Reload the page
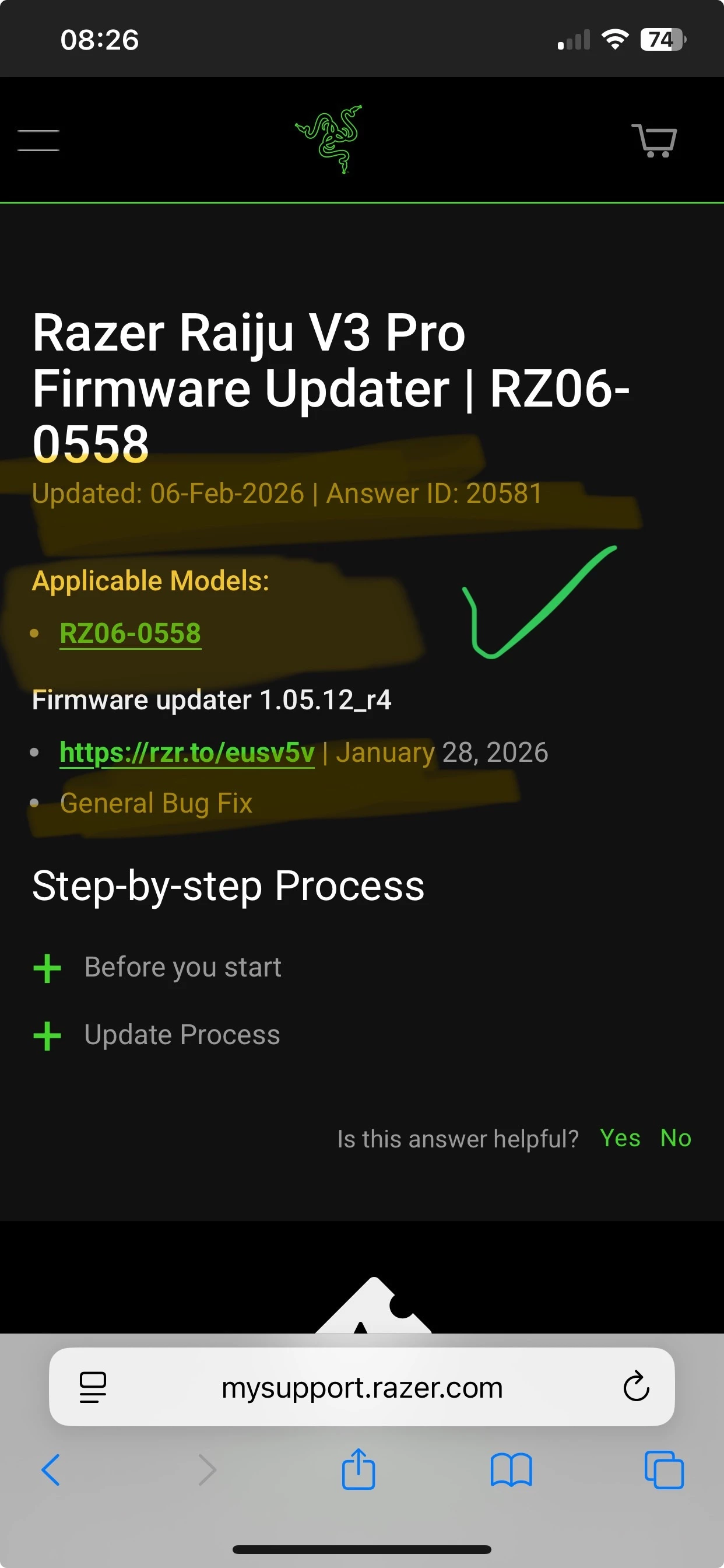The width and height of the screenshot is (724, 1568). [x=637, y=1387]
